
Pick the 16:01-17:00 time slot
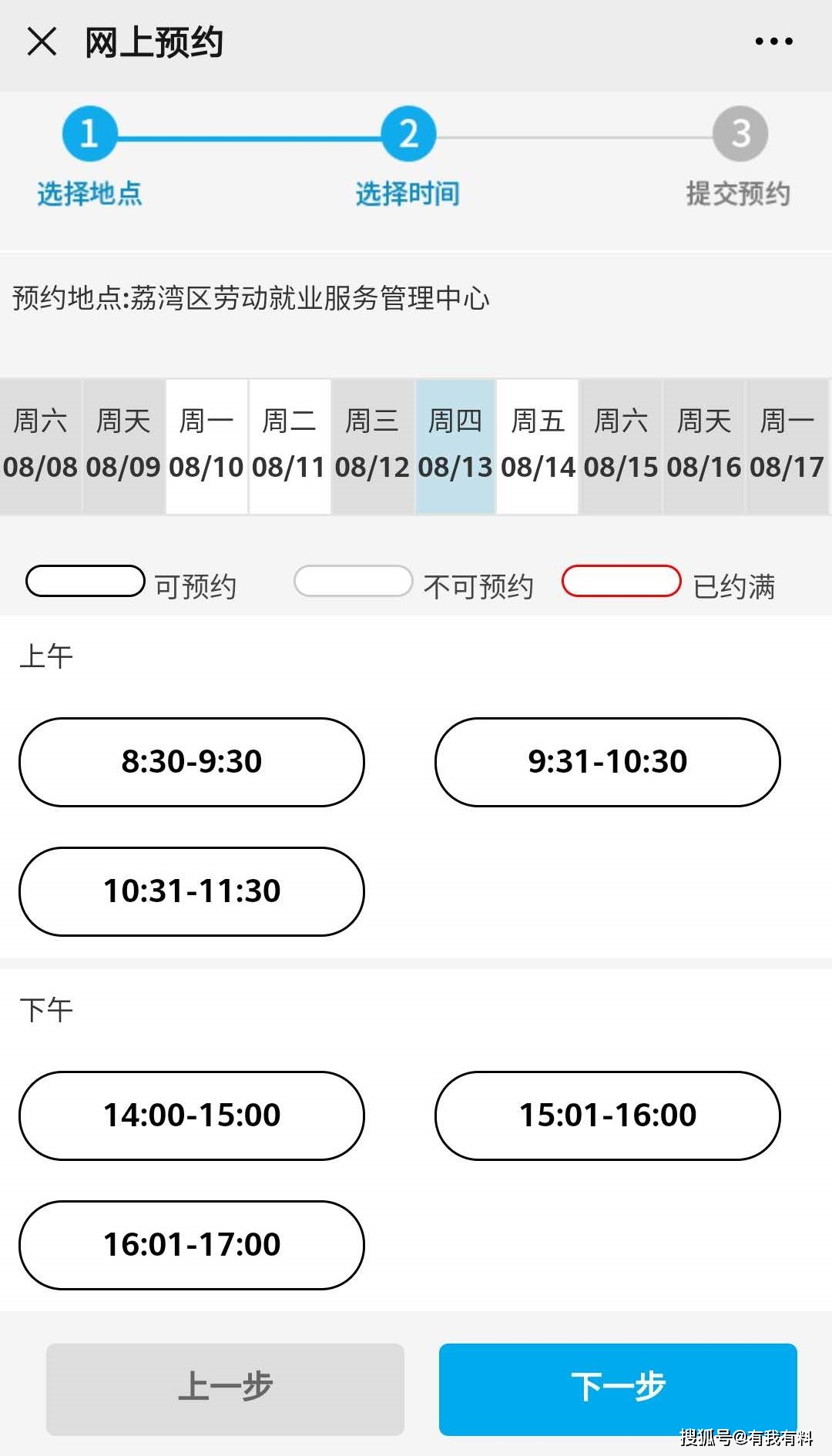(x=192, y=1245)
